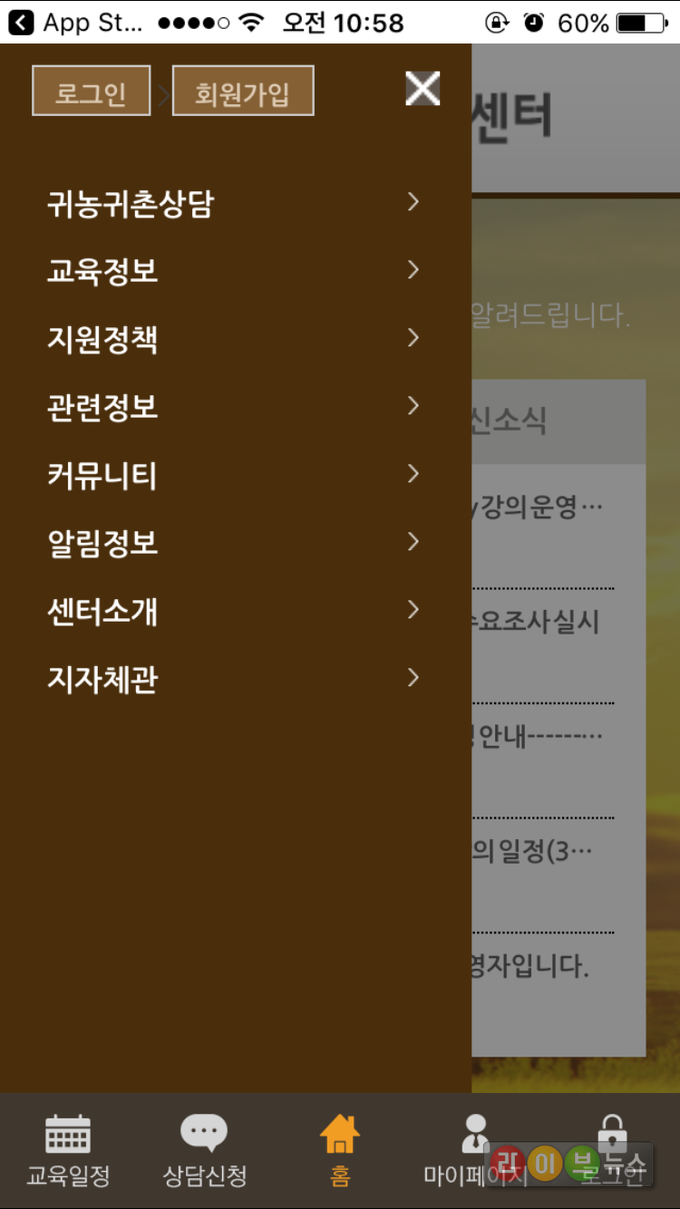
Task: Switch to the 교육일정 tab
Action: click(68, 1150)
